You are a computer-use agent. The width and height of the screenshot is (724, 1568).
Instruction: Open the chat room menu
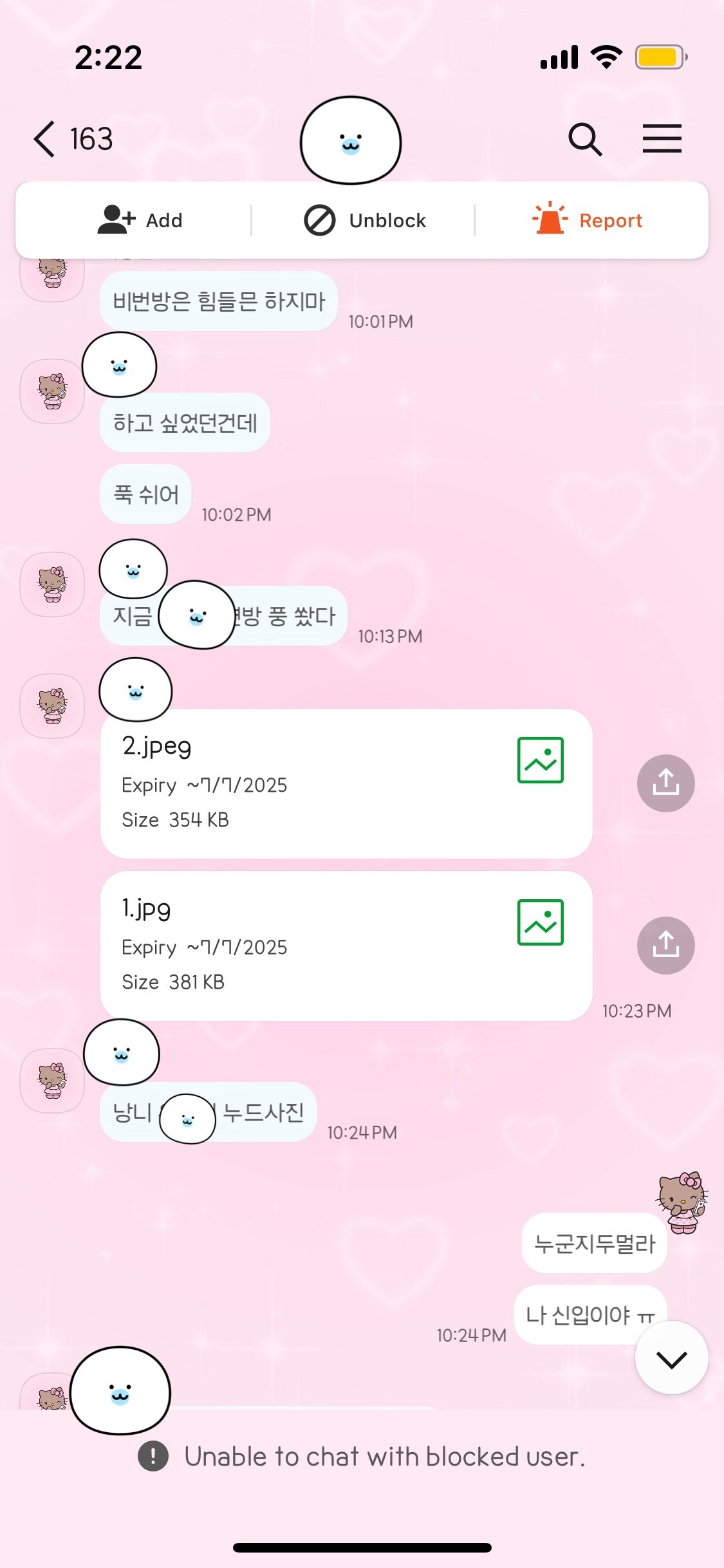(662, 139)
